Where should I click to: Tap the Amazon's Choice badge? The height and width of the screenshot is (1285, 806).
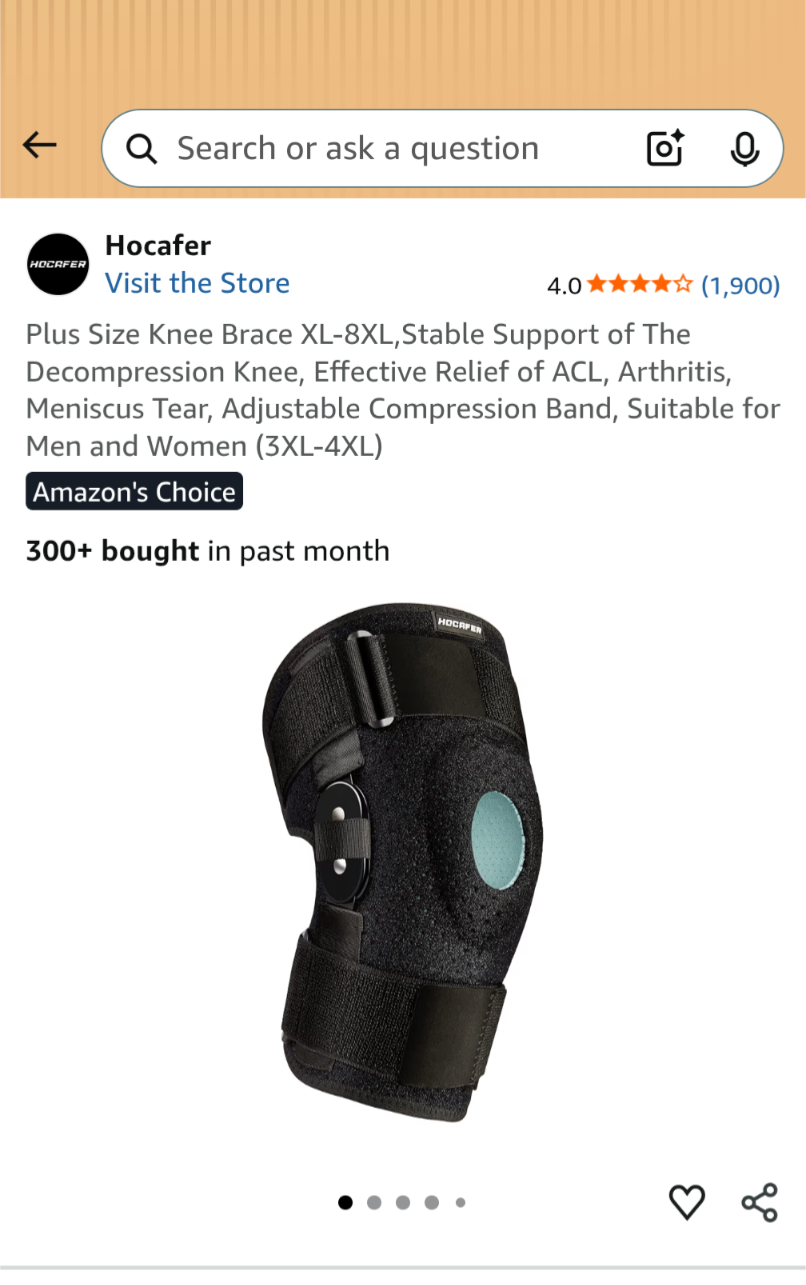[x=134, y=492]
